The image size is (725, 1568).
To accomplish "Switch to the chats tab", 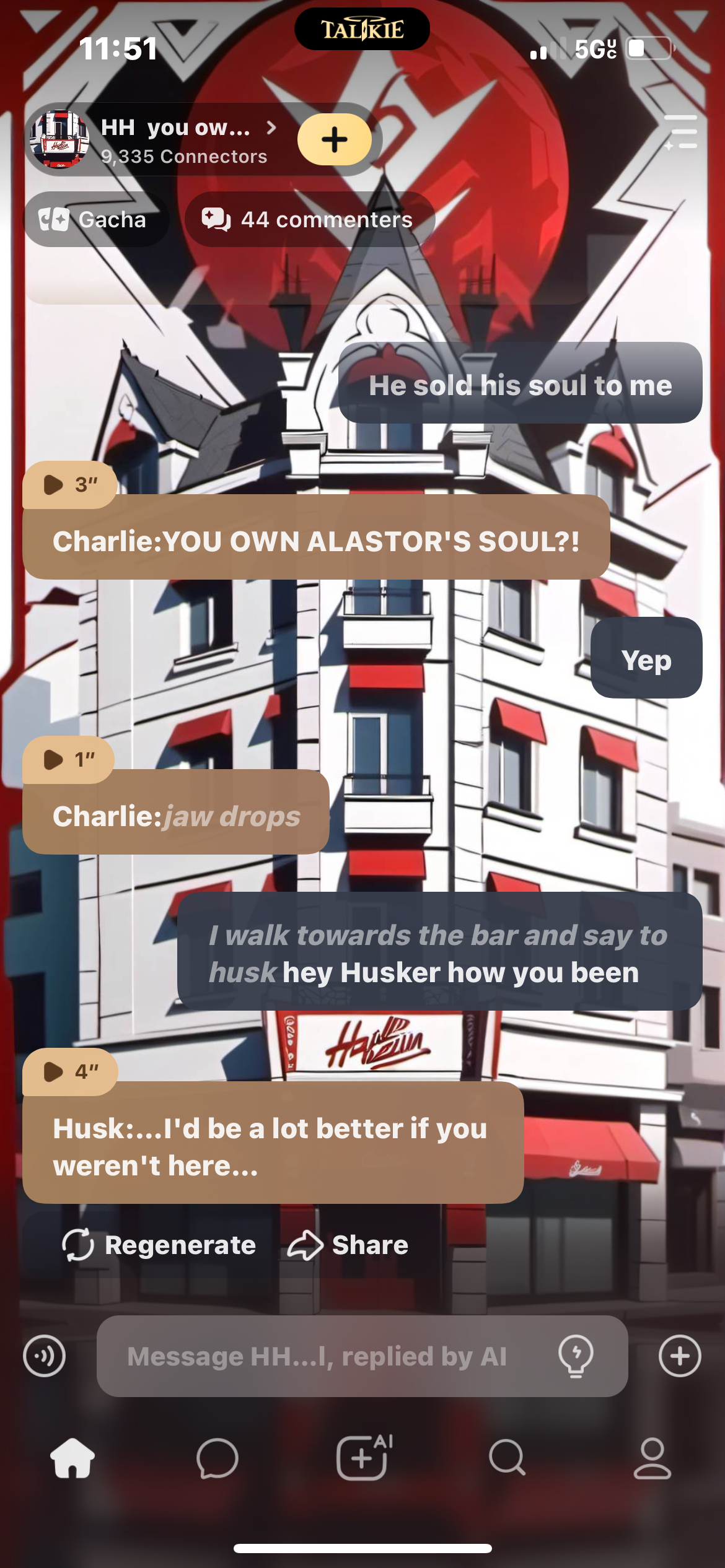I will point(217,1458).
